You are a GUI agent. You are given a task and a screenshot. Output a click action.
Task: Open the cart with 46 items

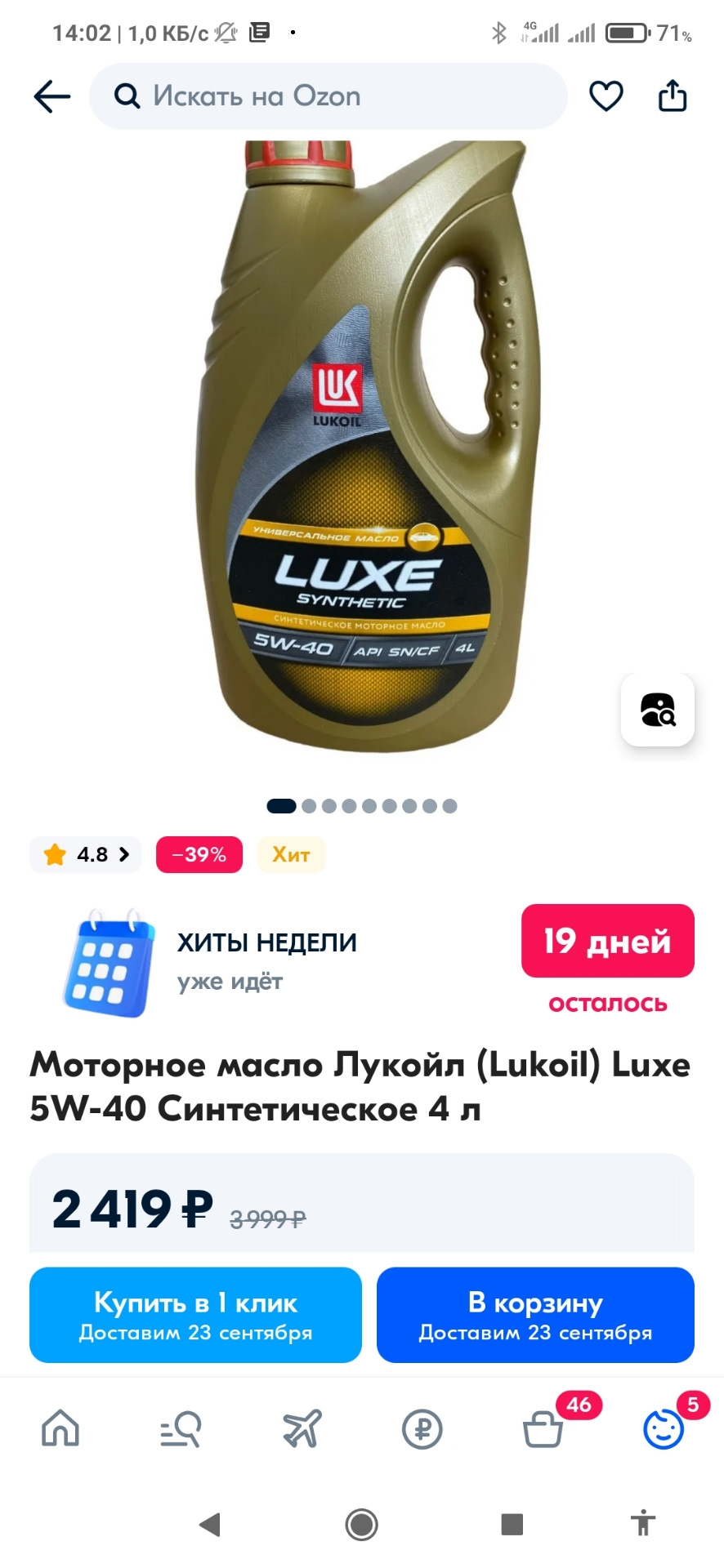point(543,1428)
